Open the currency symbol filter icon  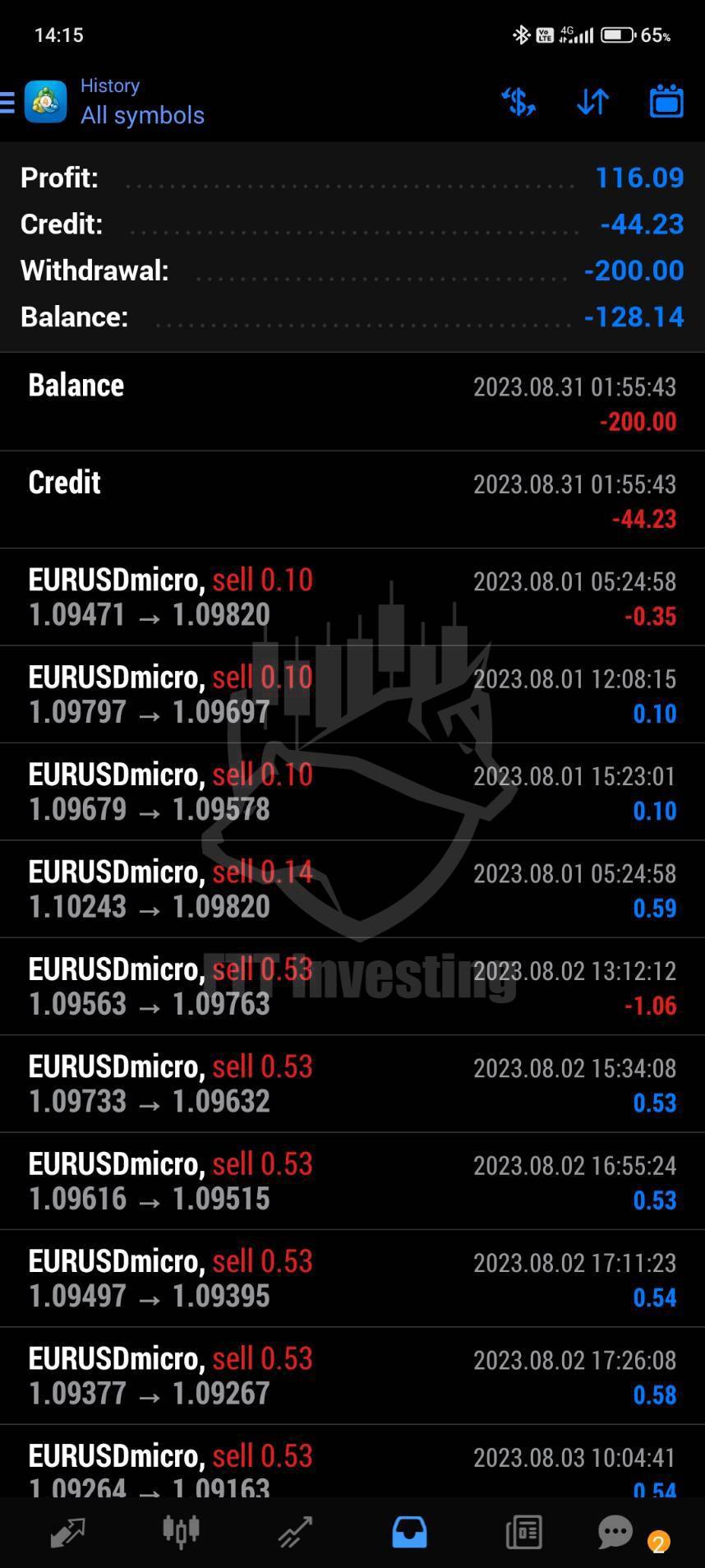pos(518,103)
